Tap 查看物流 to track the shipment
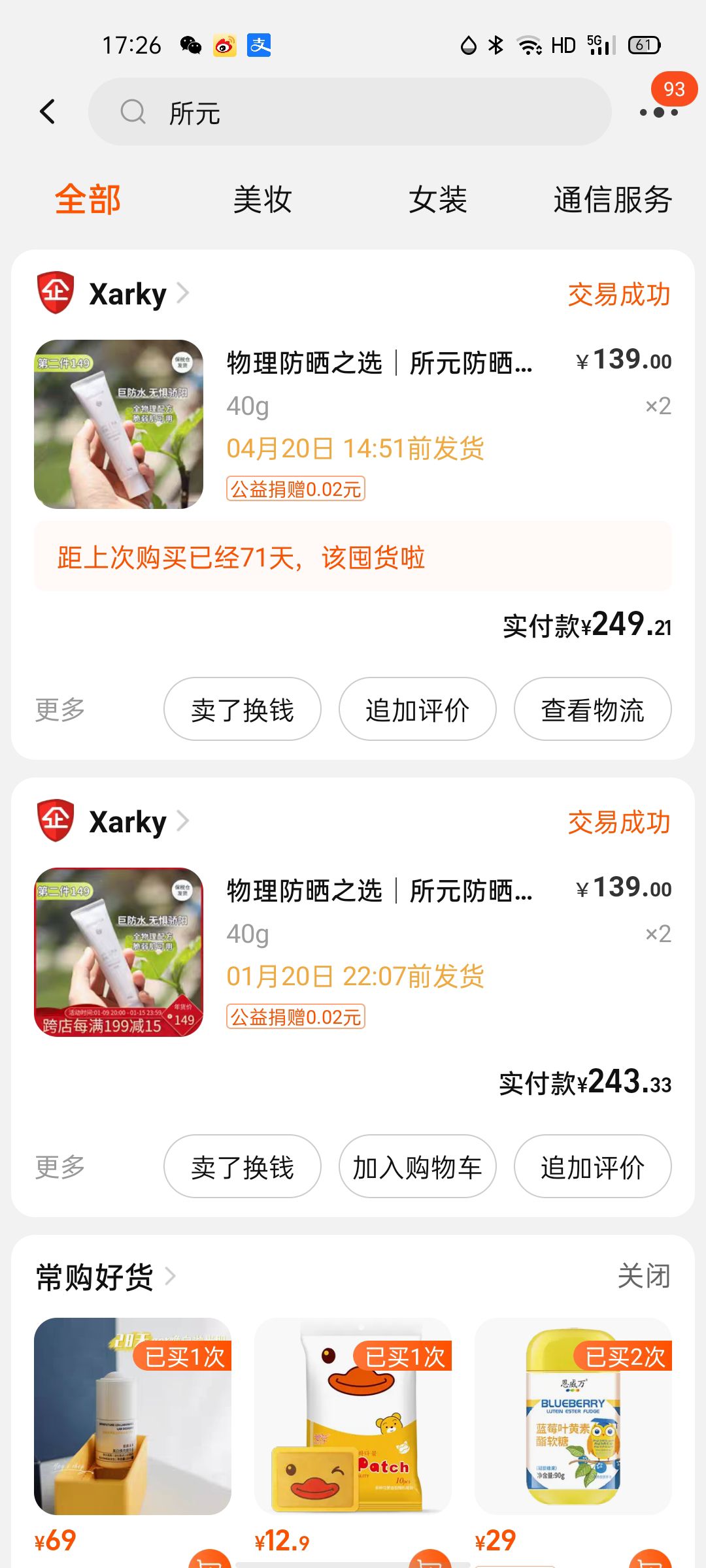706x1568 pixels. click(x=592, y=710)
